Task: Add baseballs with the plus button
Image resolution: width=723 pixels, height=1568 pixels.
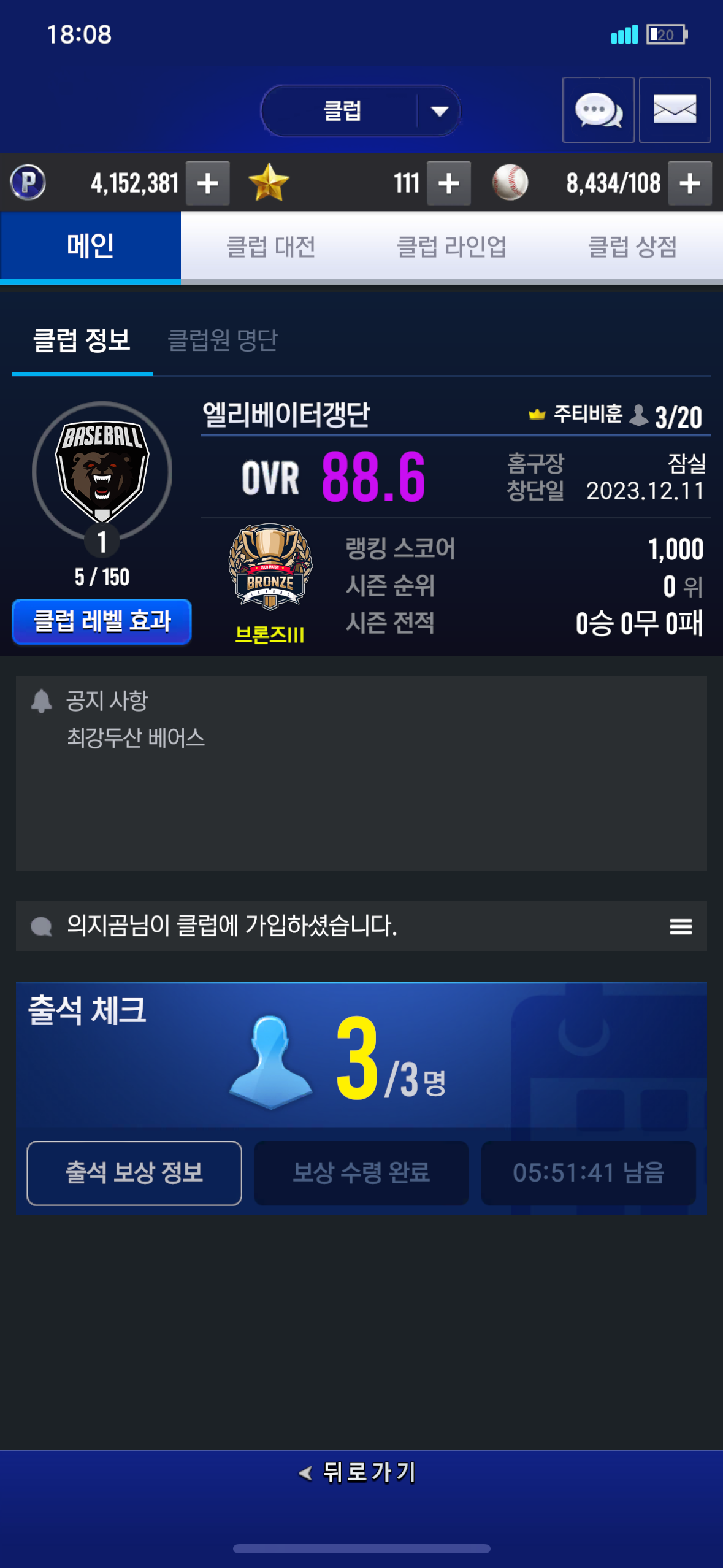Action: point(689,183)
